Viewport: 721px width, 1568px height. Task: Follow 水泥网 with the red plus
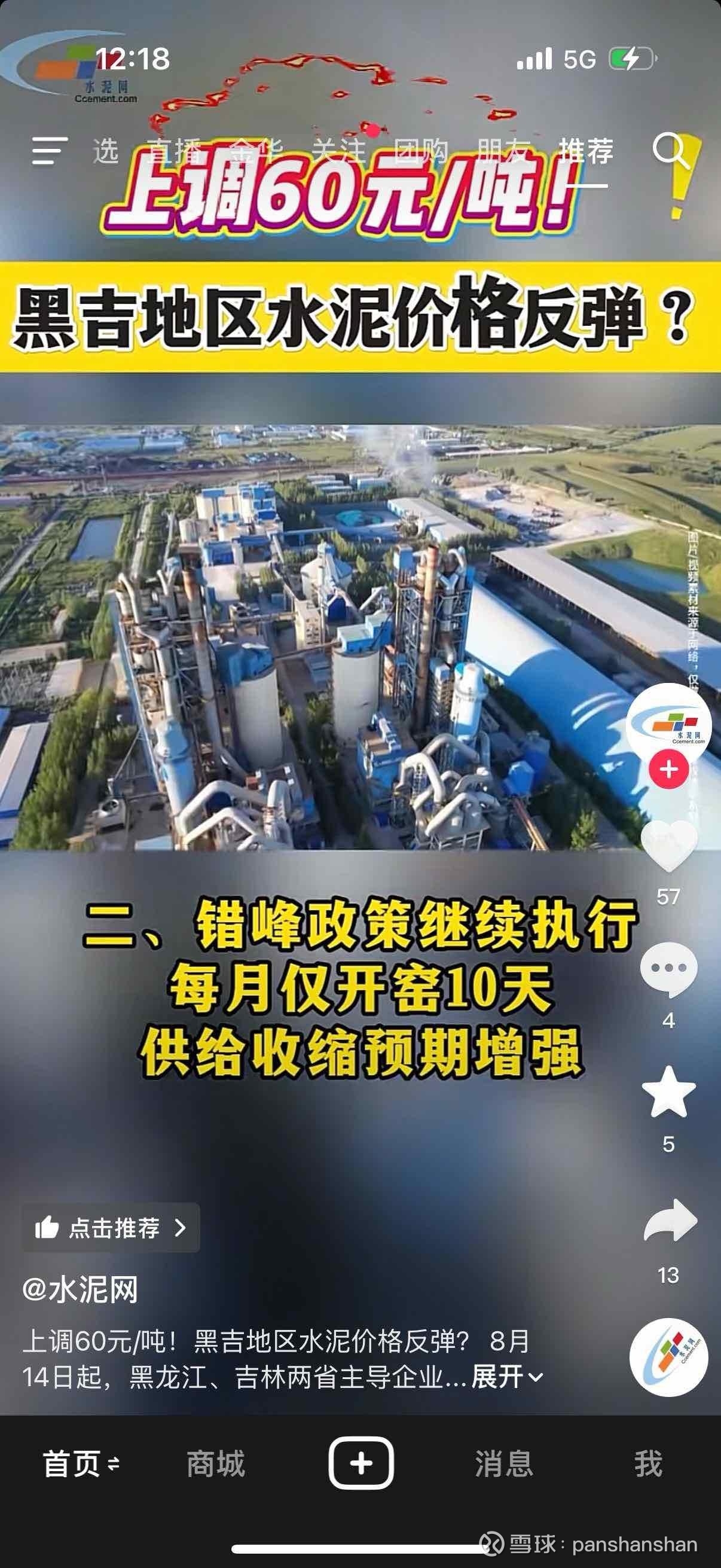668,770
